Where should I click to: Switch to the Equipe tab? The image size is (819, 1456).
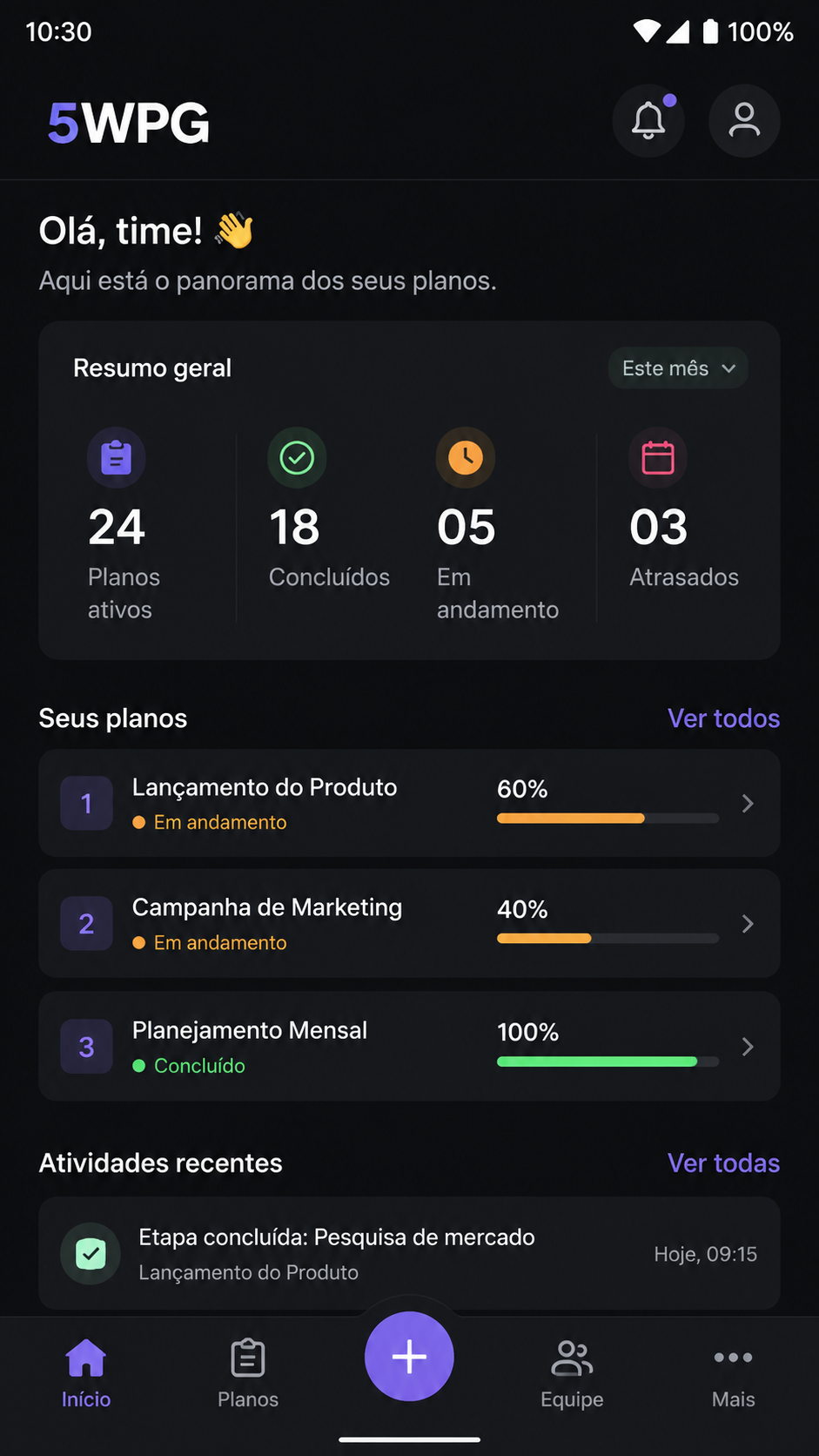tap(572, 1373)
